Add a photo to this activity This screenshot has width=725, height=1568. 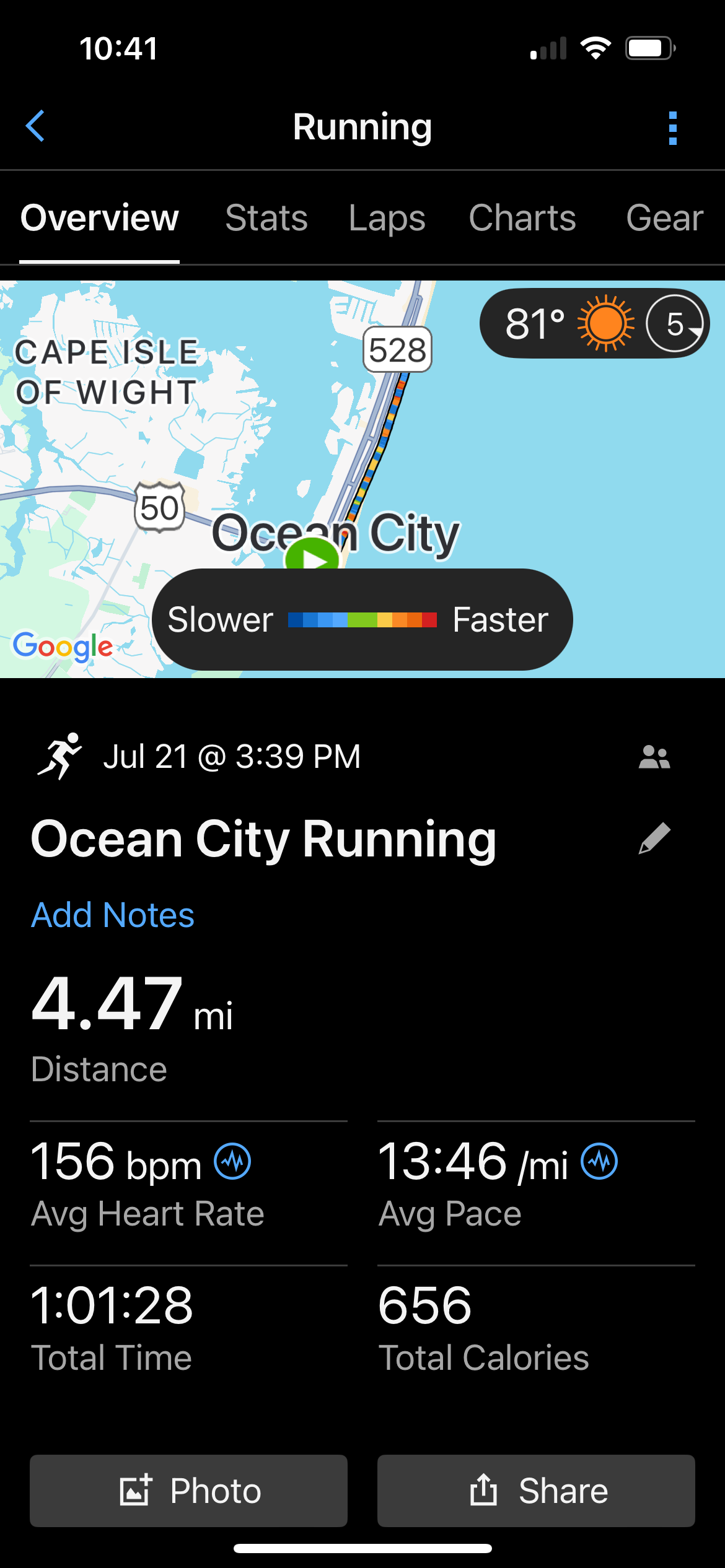click(188, 1491)
